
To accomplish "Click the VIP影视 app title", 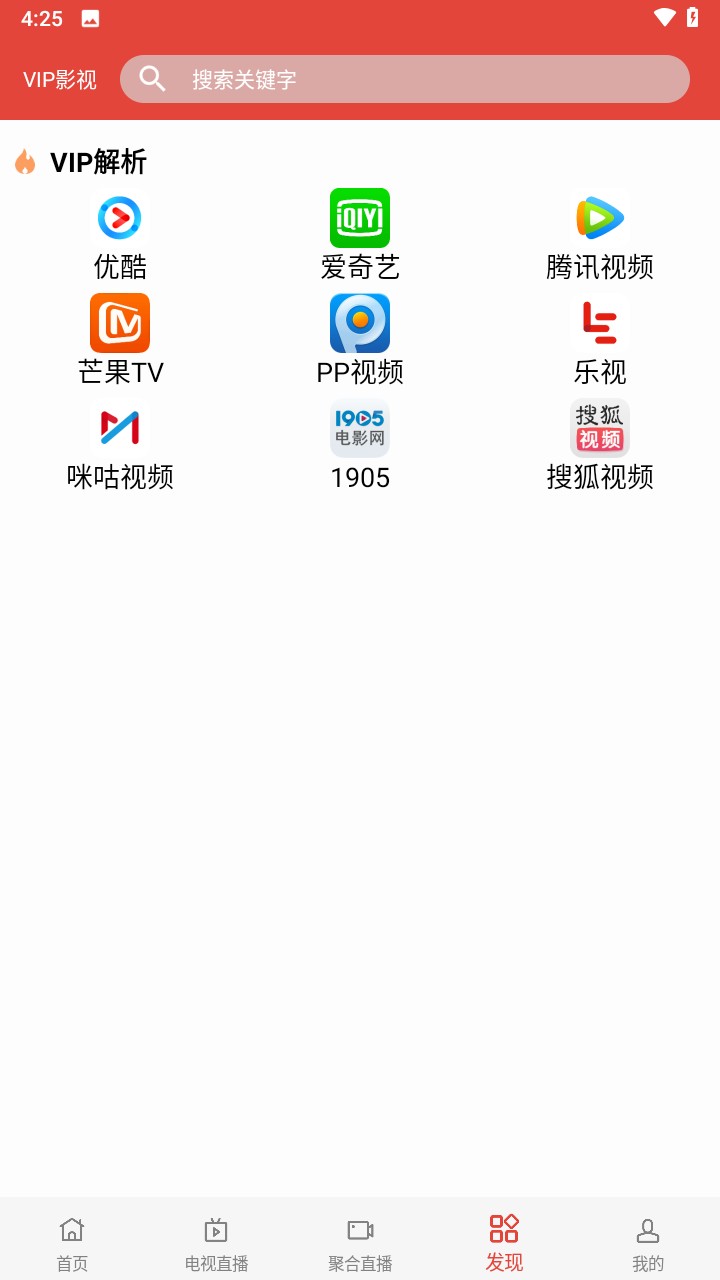I will [x=60, y=79].
